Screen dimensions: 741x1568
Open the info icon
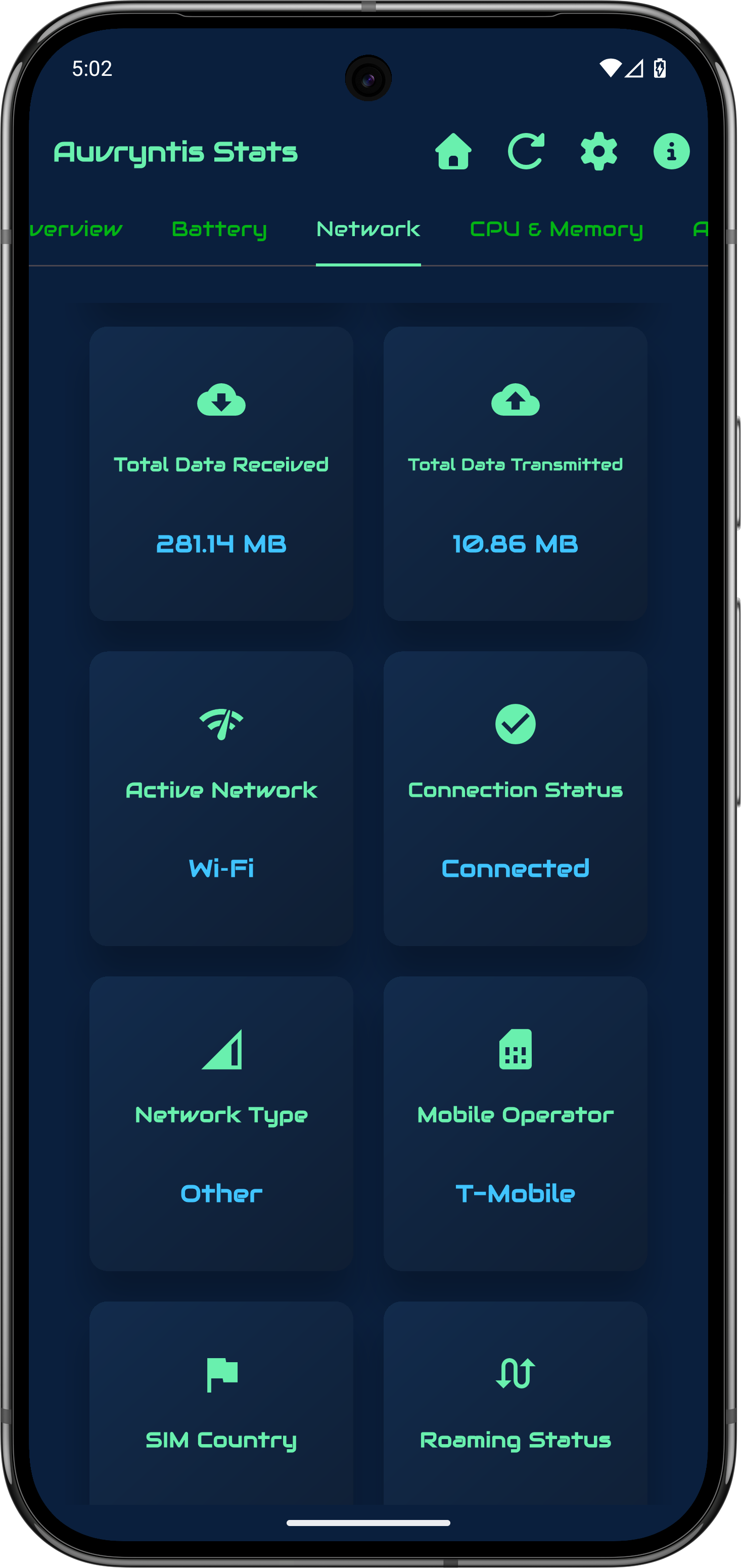click(671, 151)
